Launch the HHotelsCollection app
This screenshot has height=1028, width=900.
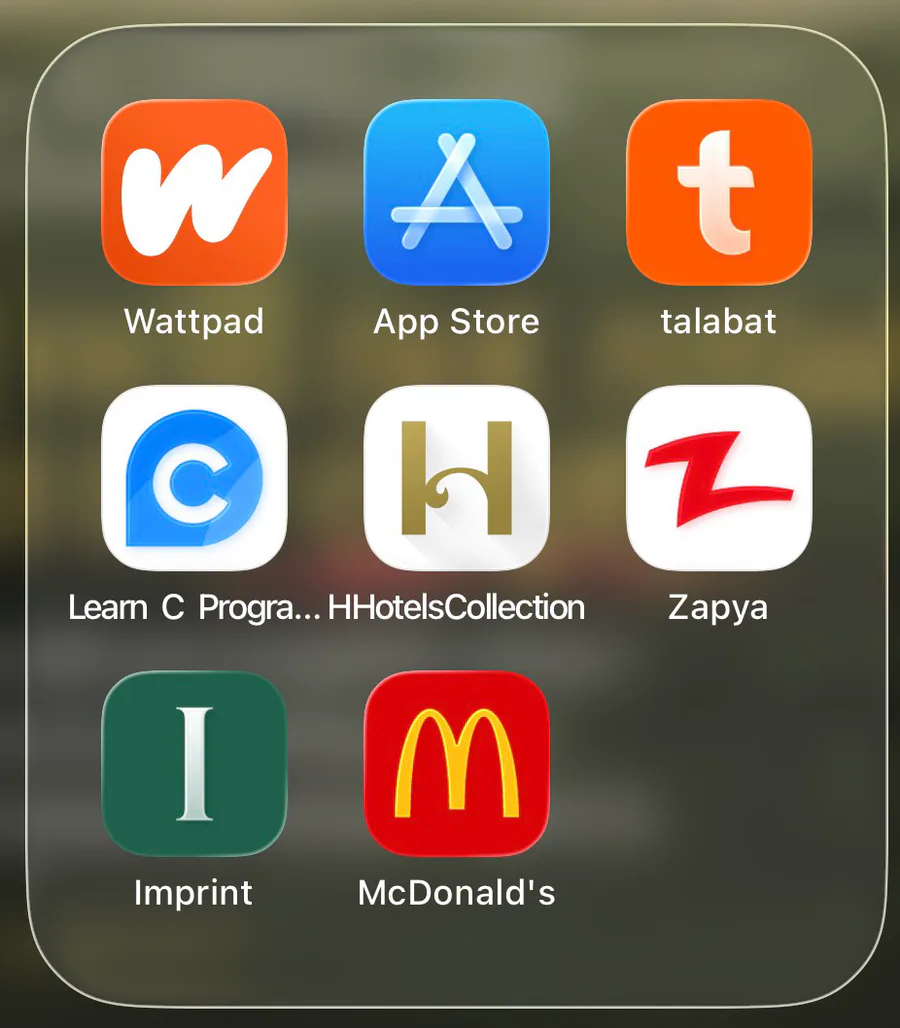coord(456,478)
